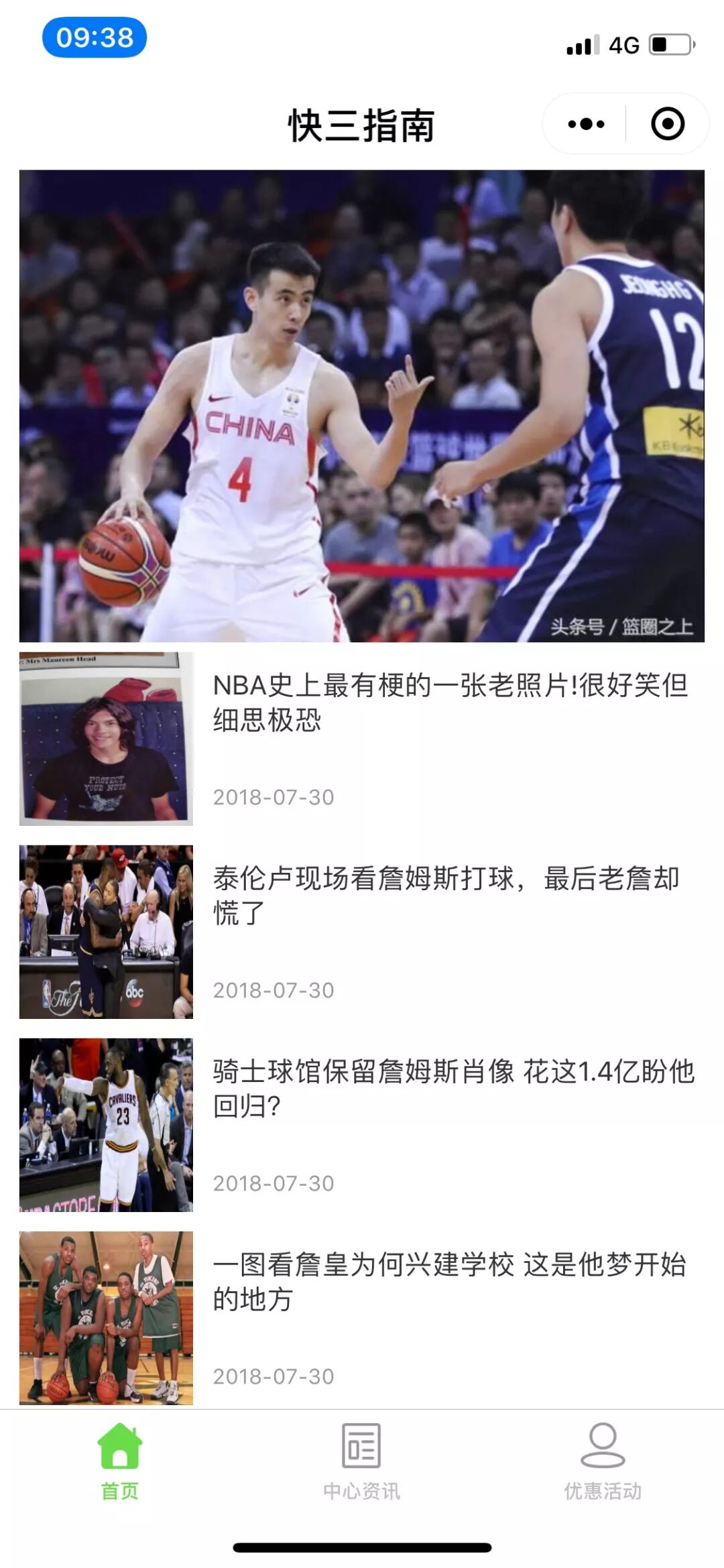Open the China basketball banner article

(x=362, y=406)
